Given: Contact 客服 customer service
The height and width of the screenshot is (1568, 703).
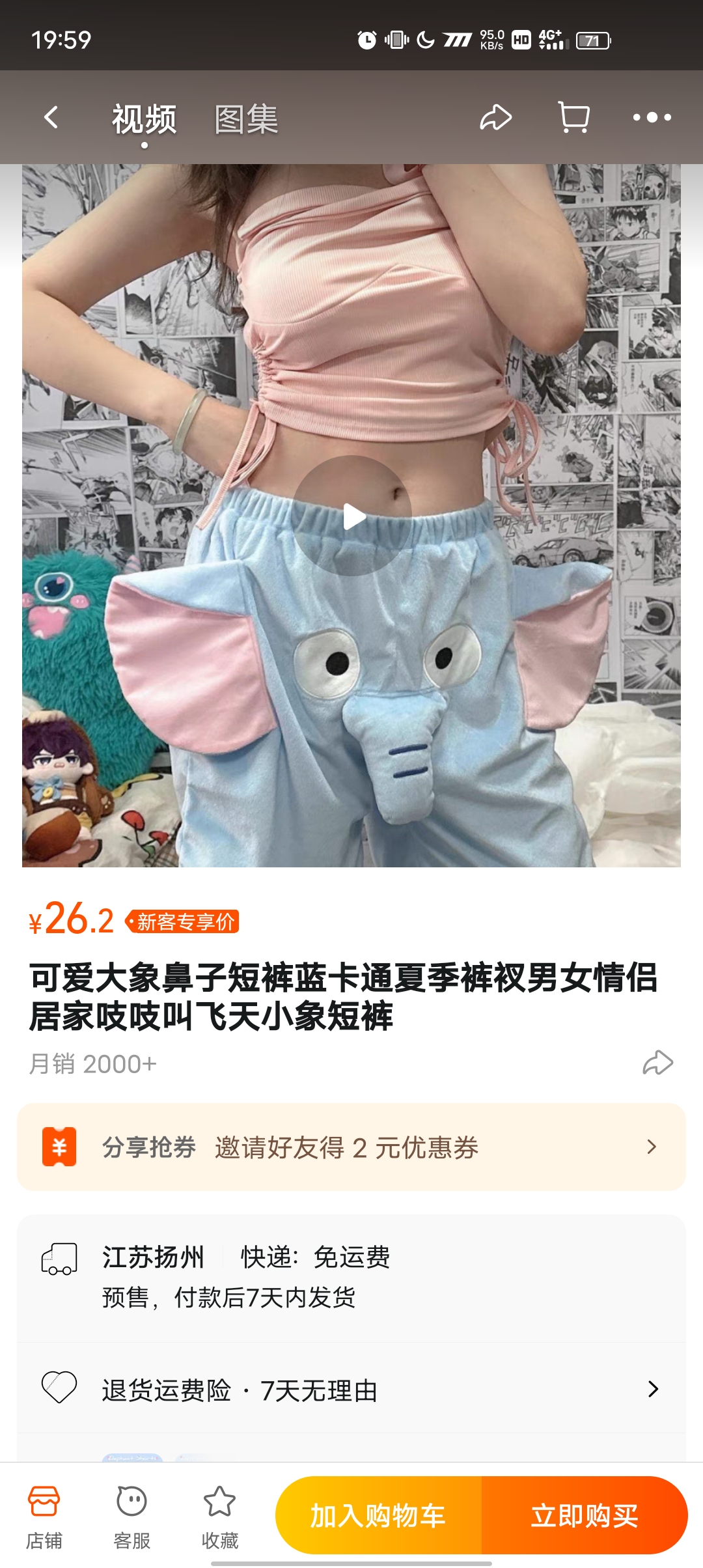Looking at the screenshot, I should [x=131, y=1515].
